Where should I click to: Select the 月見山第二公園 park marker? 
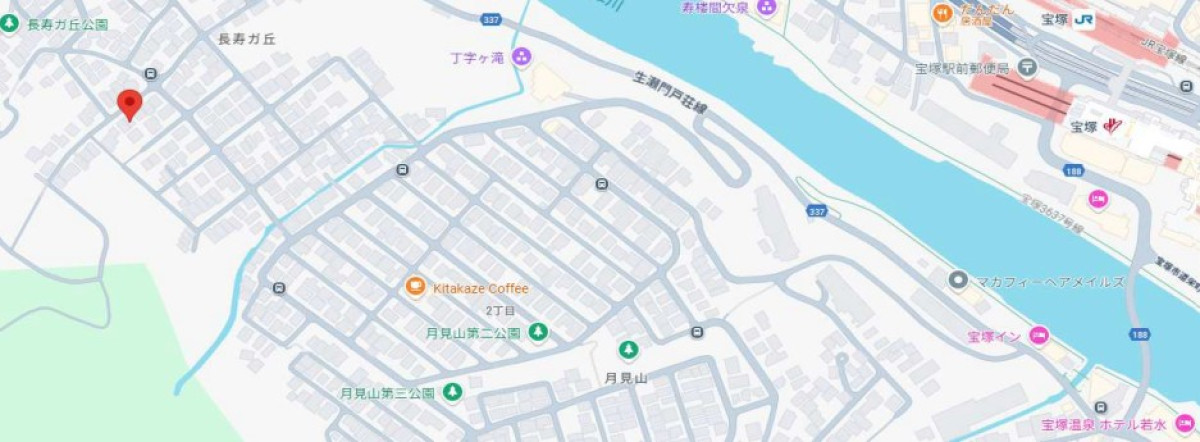click(538, 332)
